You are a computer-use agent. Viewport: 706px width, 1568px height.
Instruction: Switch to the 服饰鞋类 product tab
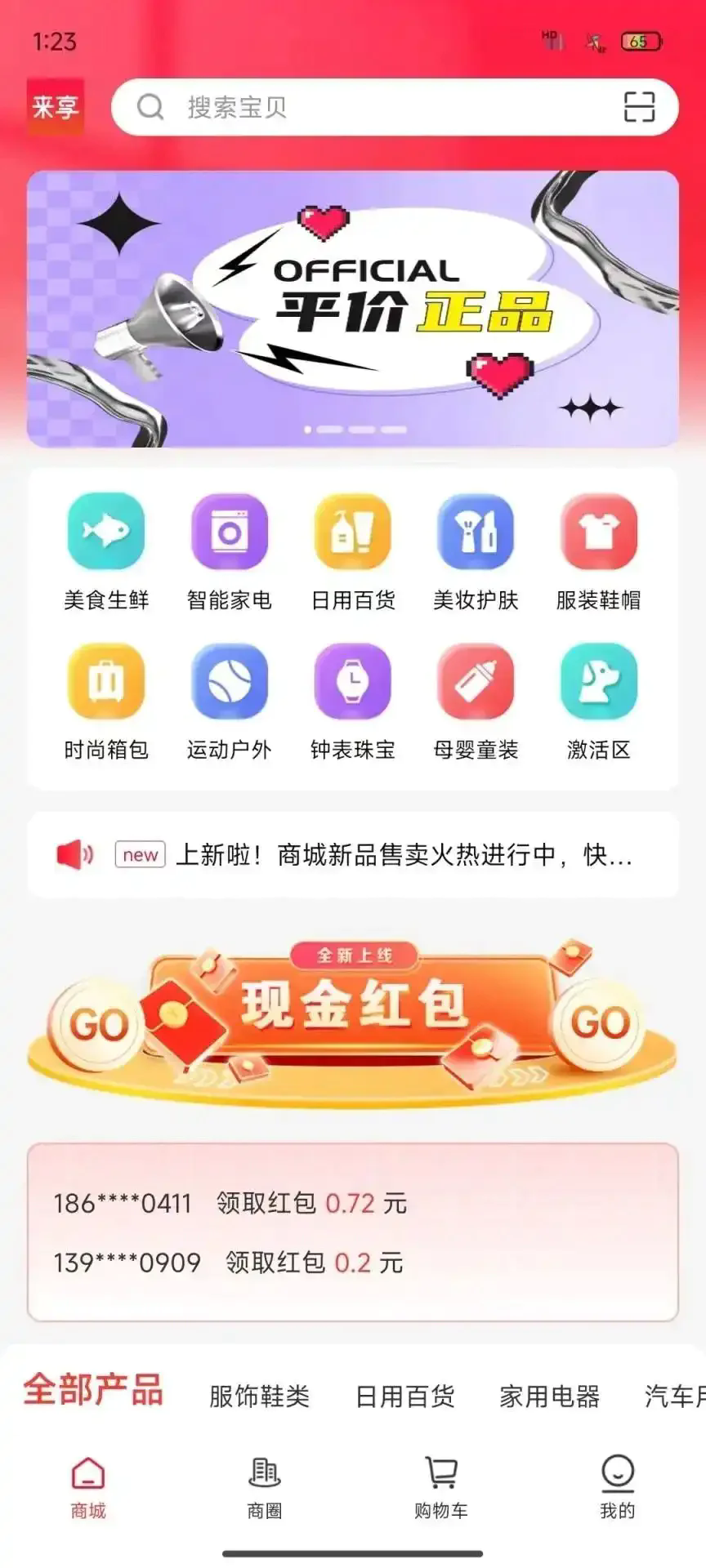point(259,1396)
